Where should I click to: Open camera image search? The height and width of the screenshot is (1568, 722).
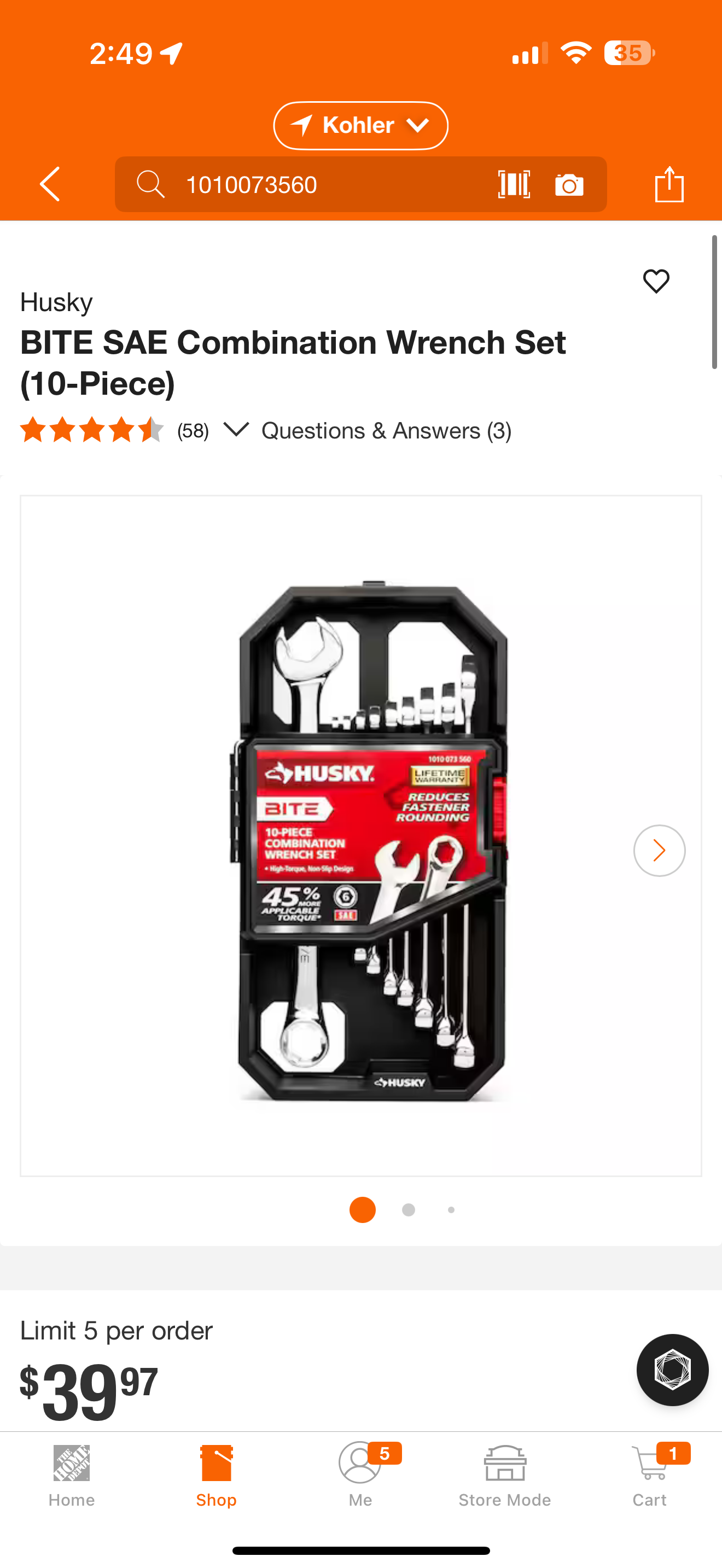tap(569, 184)
